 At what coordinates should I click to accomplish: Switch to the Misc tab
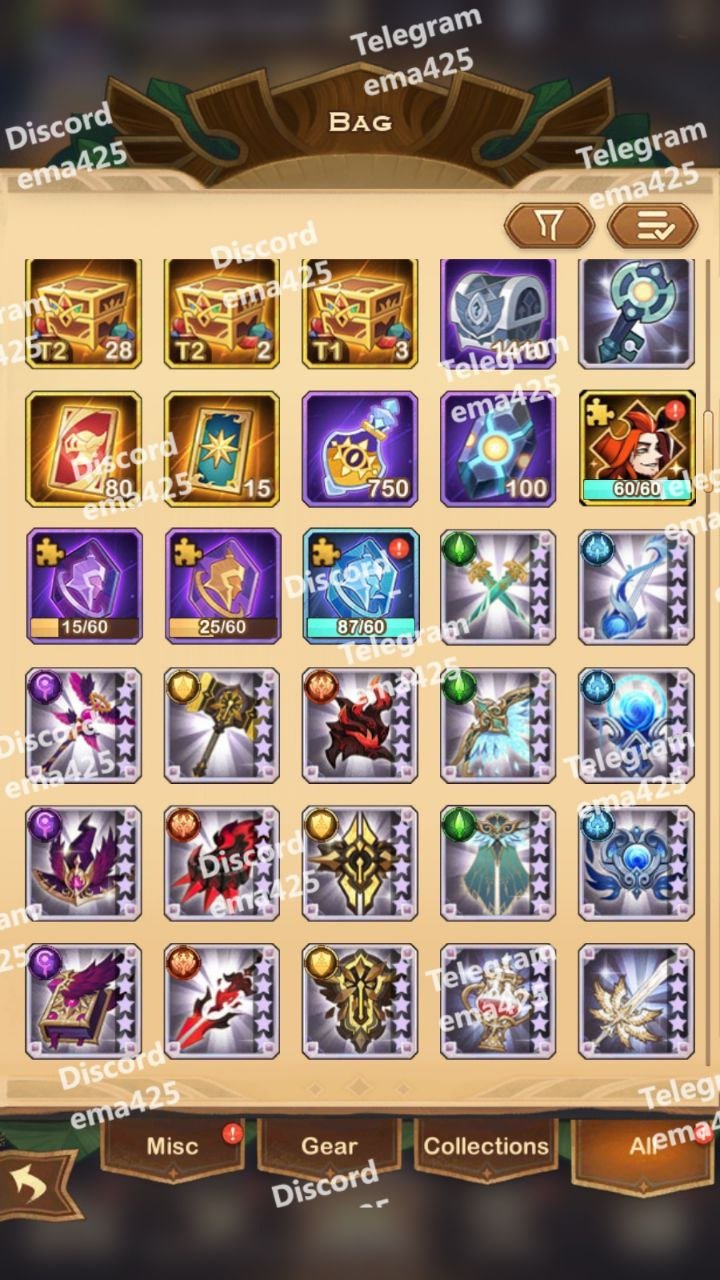point(173,1146)
